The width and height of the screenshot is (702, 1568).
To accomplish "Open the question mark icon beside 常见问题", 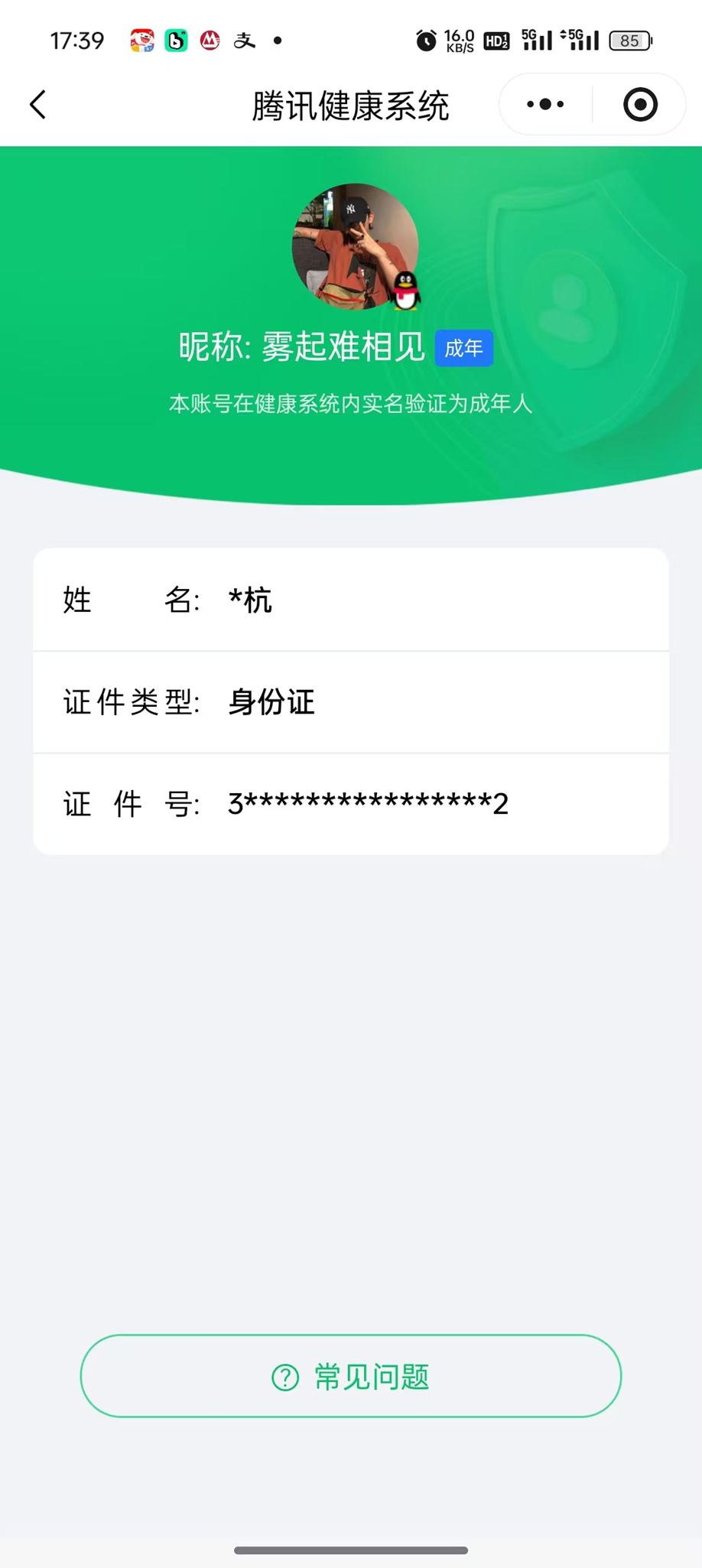I will (x=284, y=1376).
